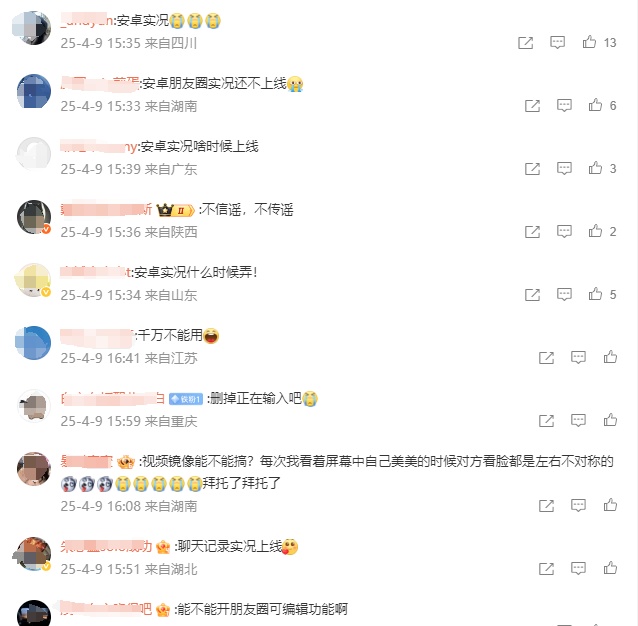
Task: Reply to the comment 安卓朋友圈实况还不上线
Action: 564,105
